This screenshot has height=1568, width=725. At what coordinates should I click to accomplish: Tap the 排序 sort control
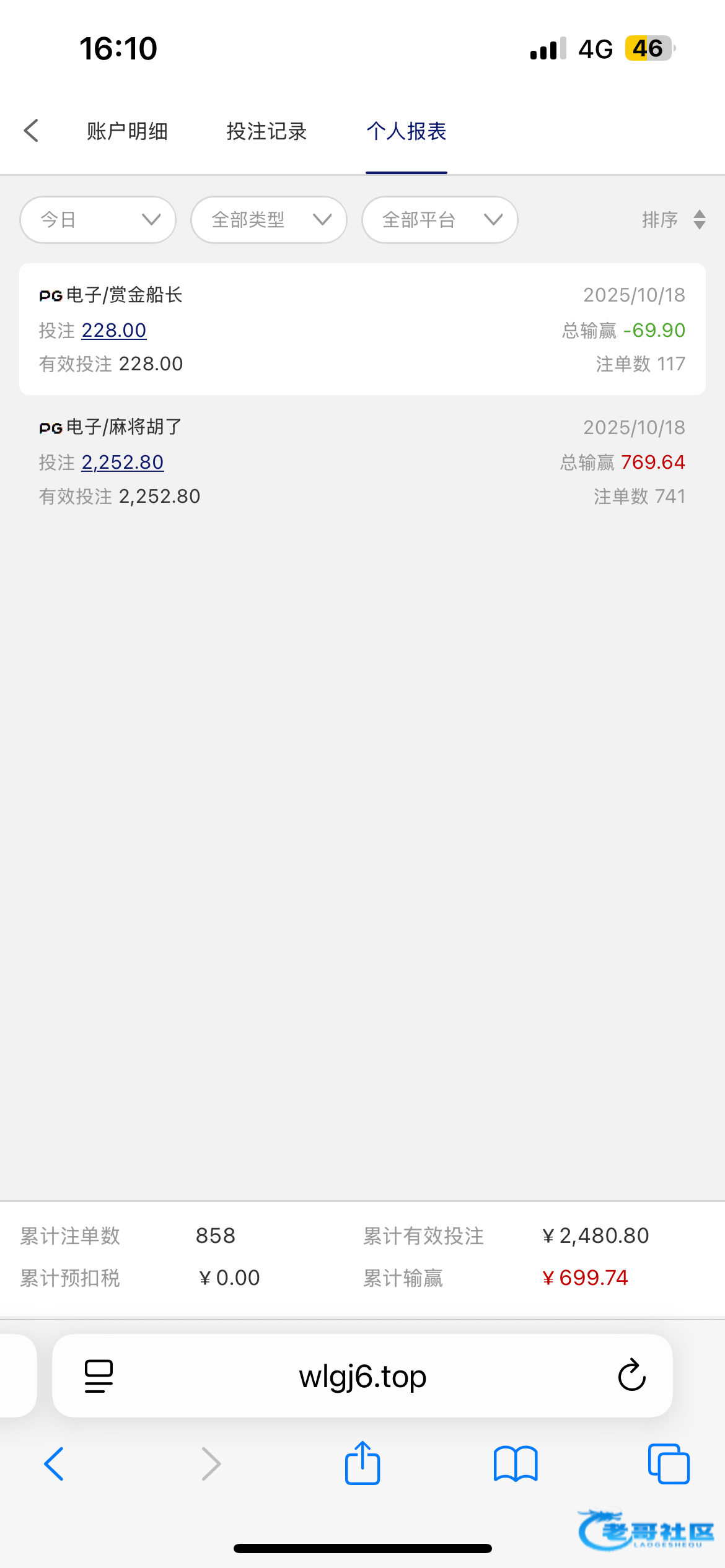point(673,220)
